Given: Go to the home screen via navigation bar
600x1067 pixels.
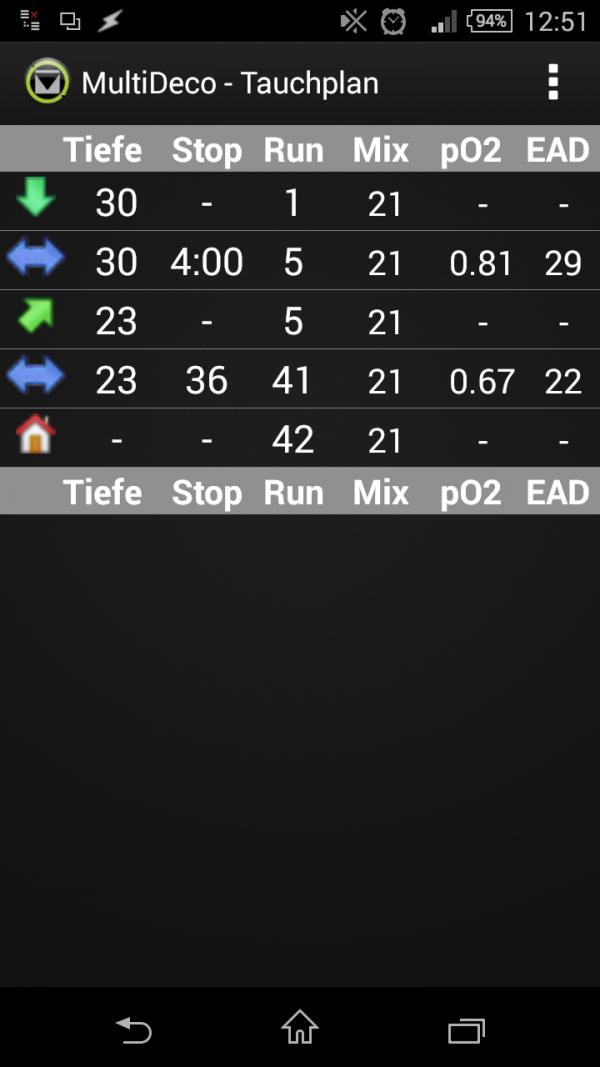Looking at the screenshot, I should [300, 1028].
